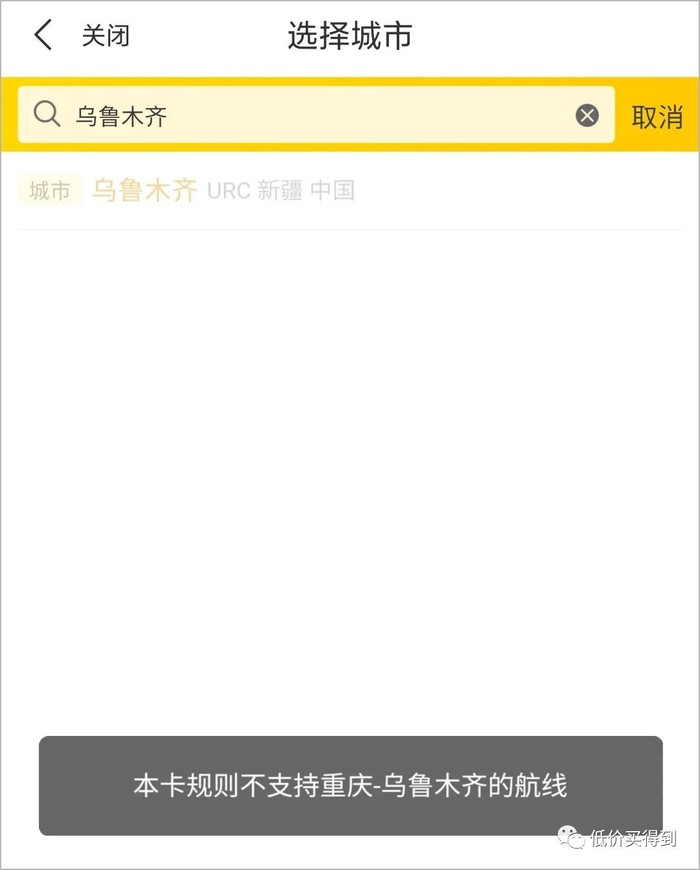The height and width of the screenshot is (870, 700).
Task: Select the 乌鲁木齐 URC city result
Action: [190, 191]
